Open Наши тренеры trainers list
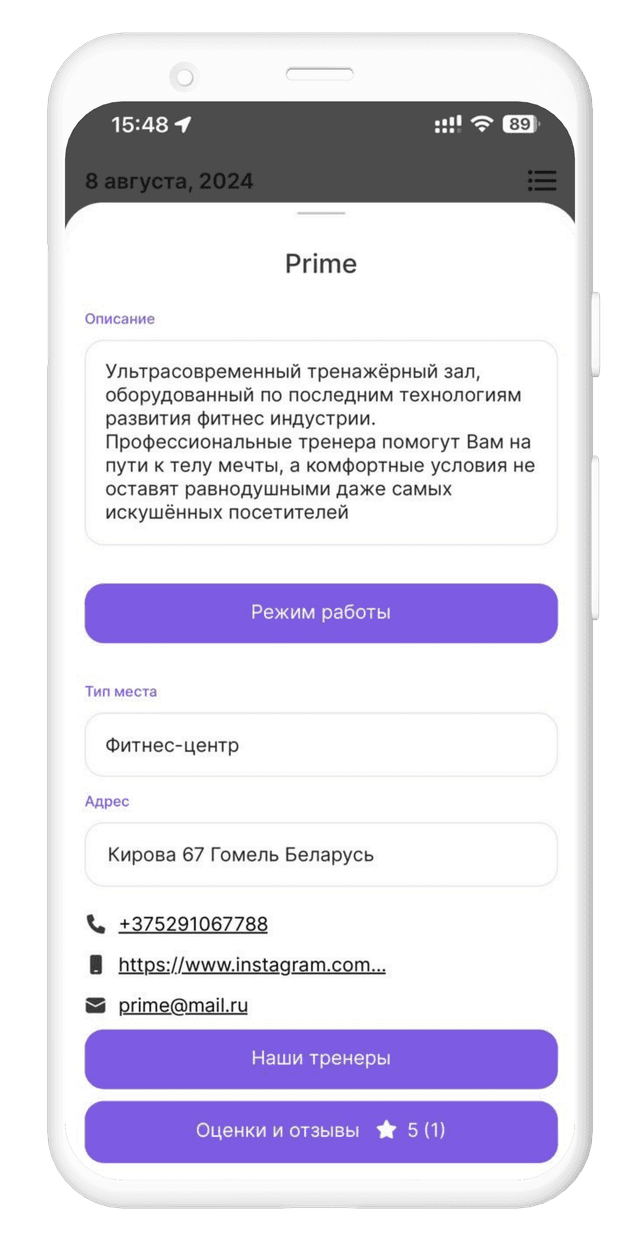 pos(321,1059)
